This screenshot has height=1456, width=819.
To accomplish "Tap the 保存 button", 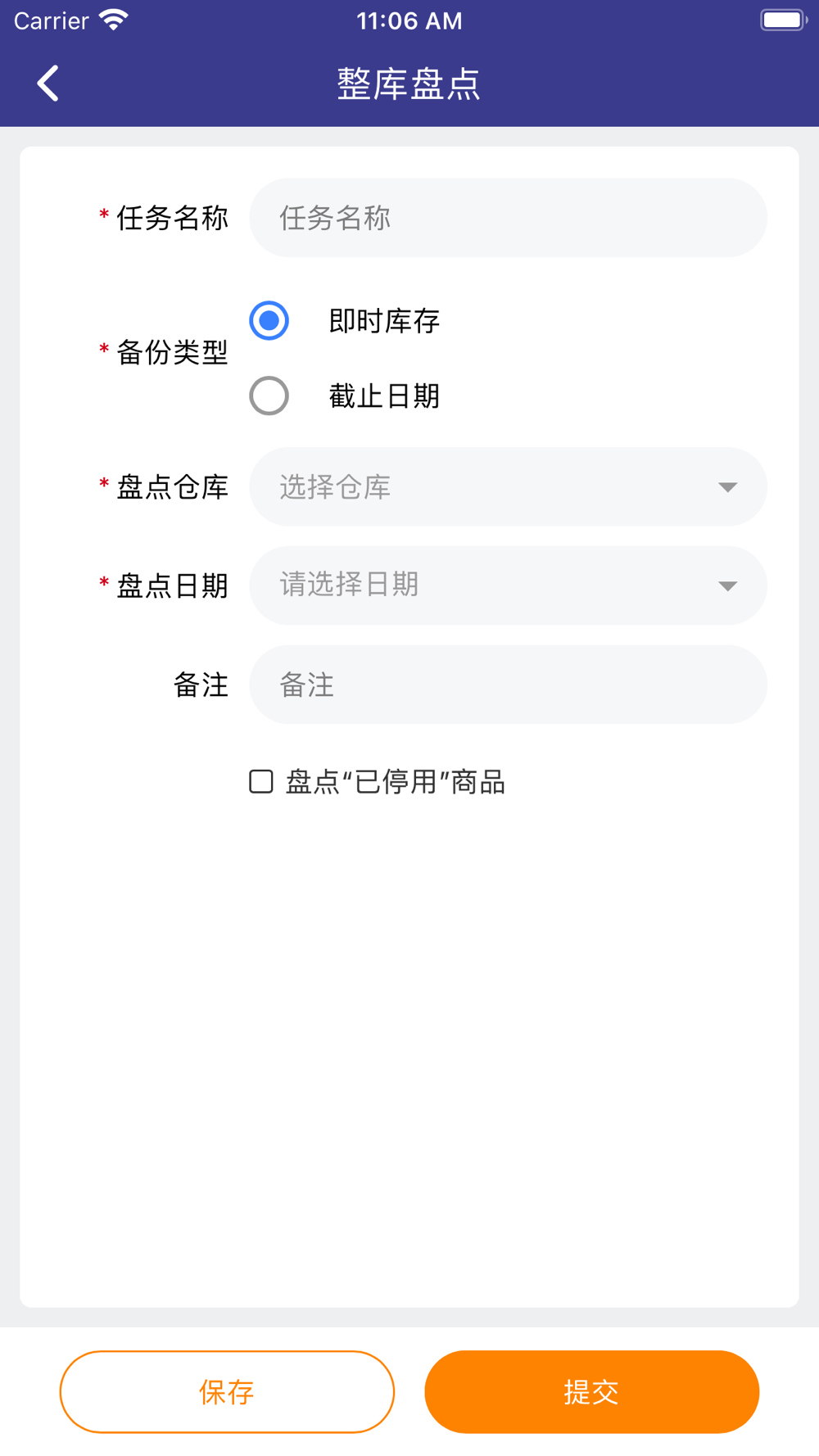I will [227, 1392].
